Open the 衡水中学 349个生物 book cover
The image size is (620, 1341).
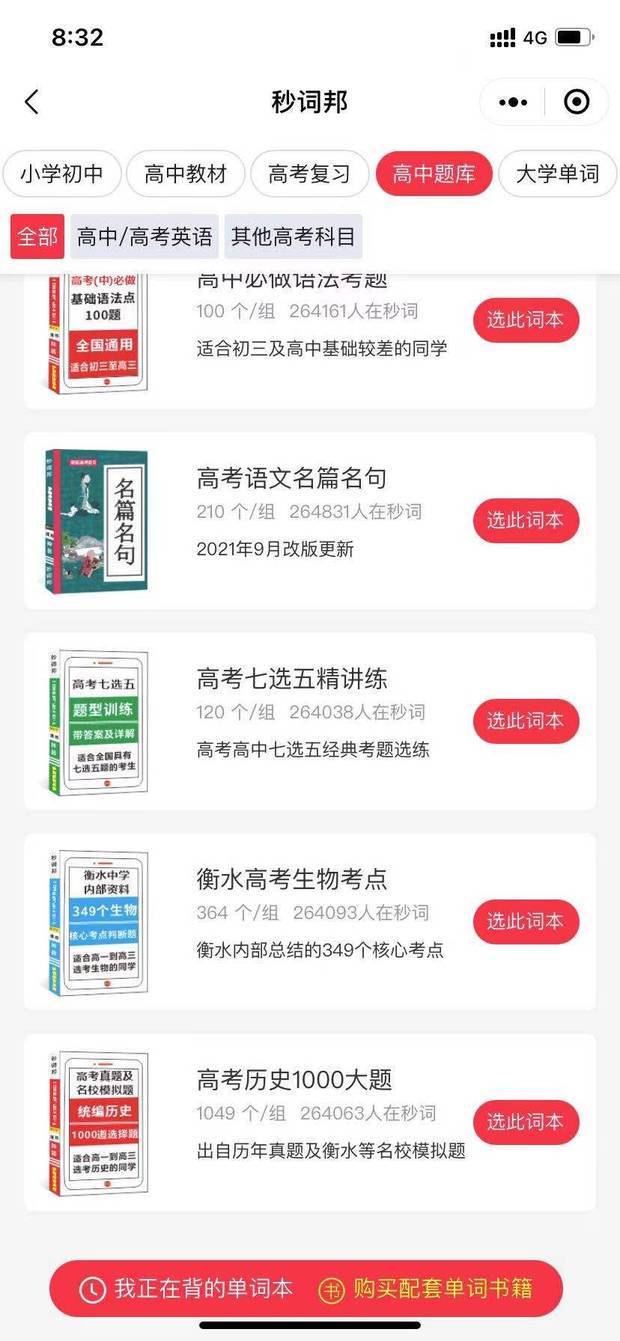click(x=97, y=921)
